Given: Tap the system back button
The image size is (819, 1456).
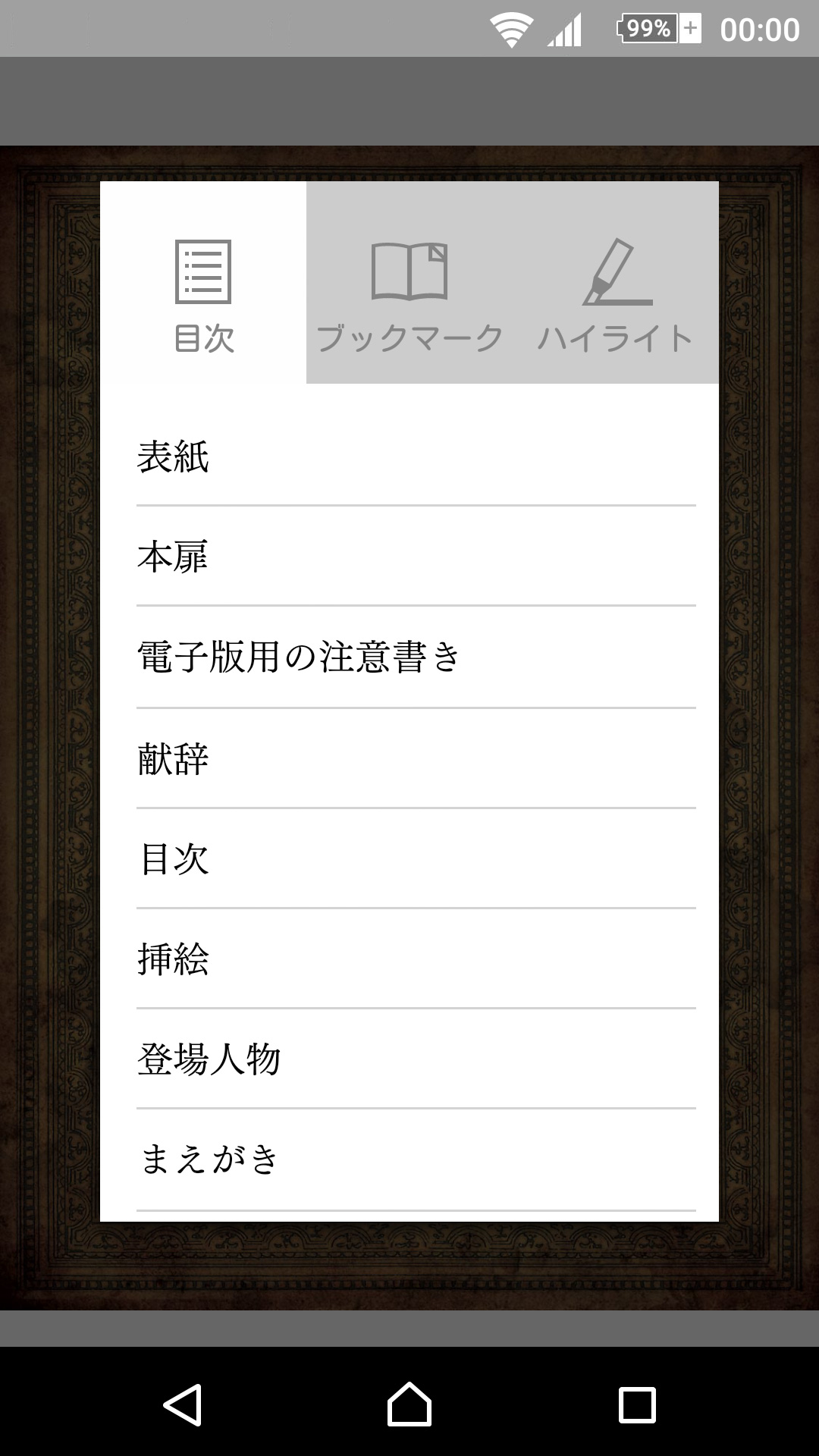Looking at the screenshot, I should [183, 1405].
